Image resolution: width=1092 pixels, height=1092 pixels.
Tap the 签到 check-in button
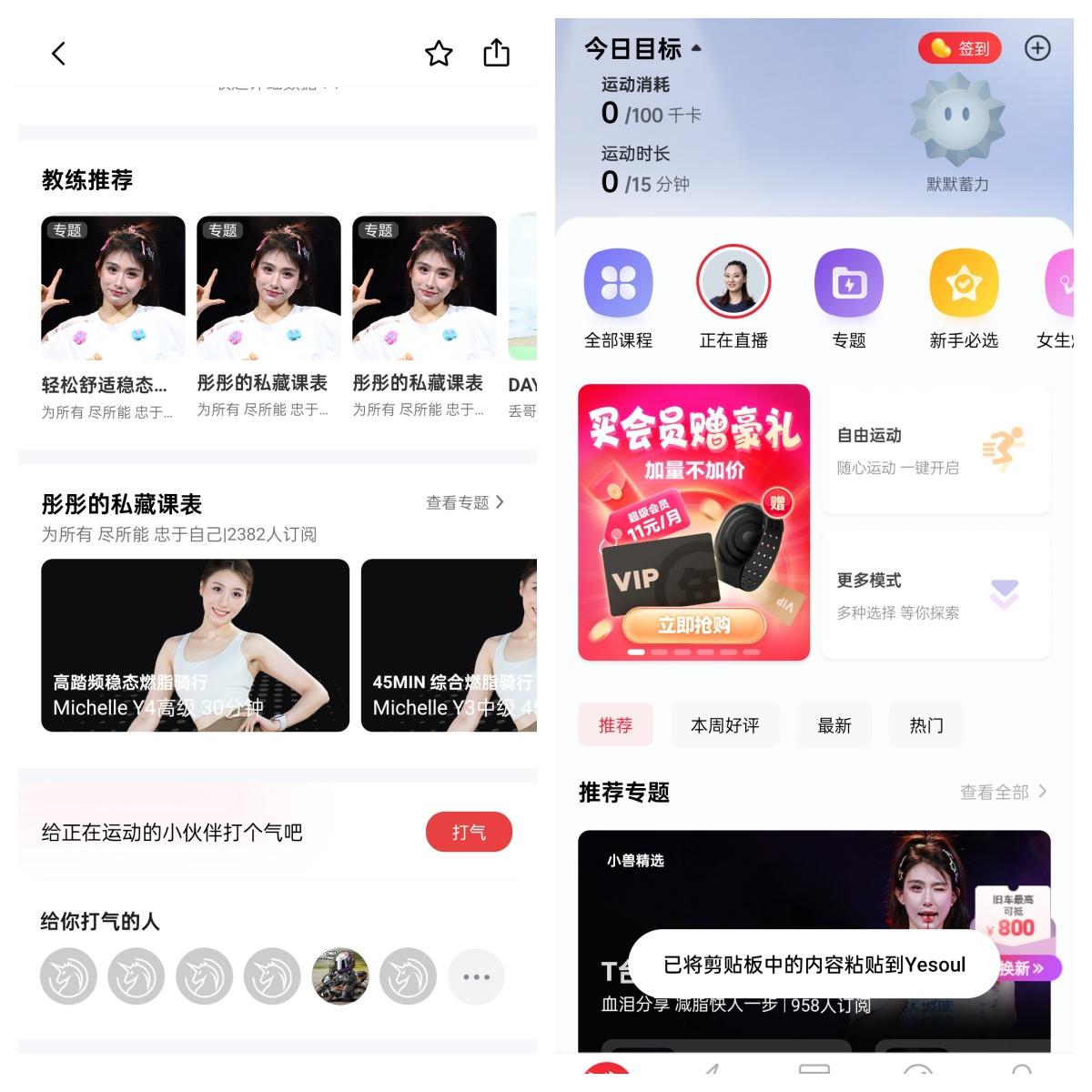click(959, 48)
